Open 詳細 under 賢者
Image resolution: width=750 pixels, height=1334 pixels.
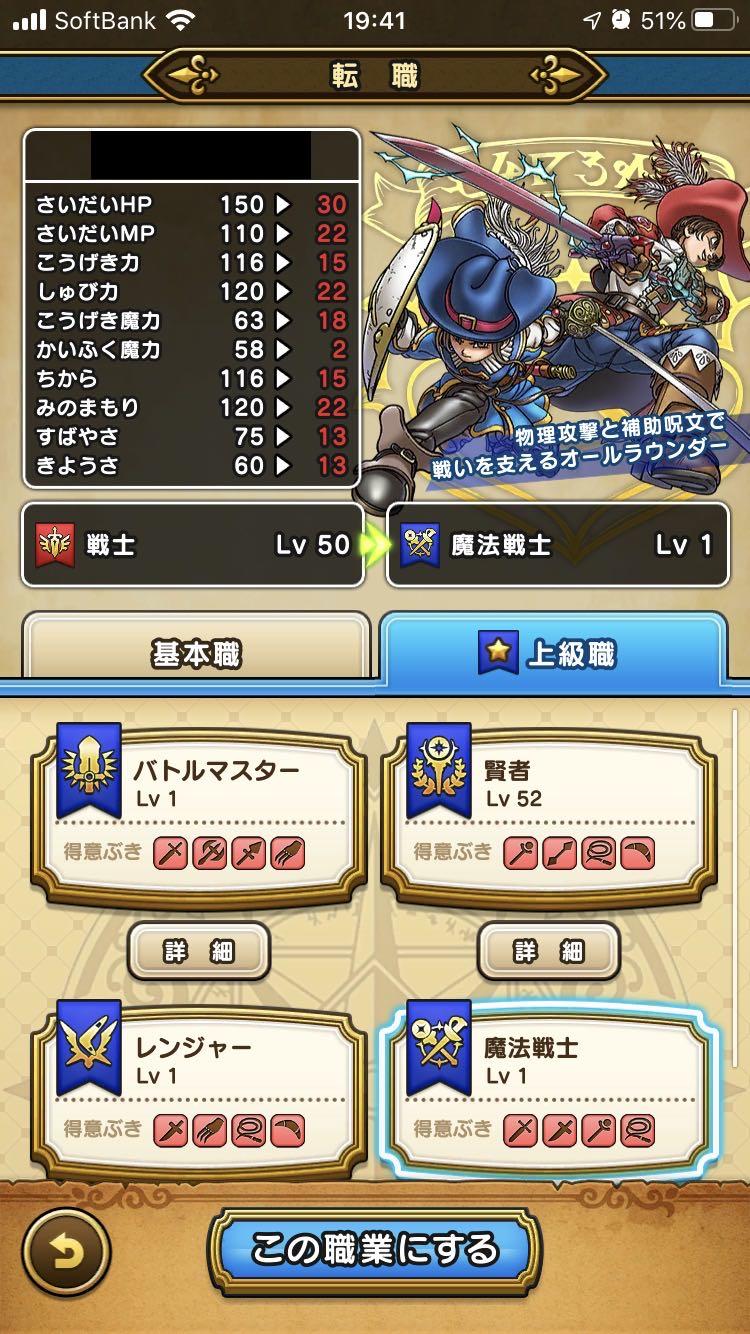[548, 951]
